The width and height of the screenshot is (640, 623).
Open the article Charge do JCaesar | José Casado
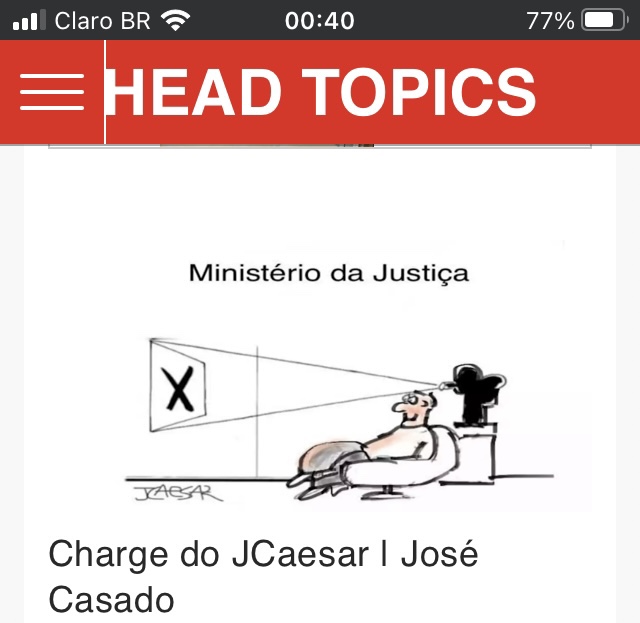pos(263,575)
